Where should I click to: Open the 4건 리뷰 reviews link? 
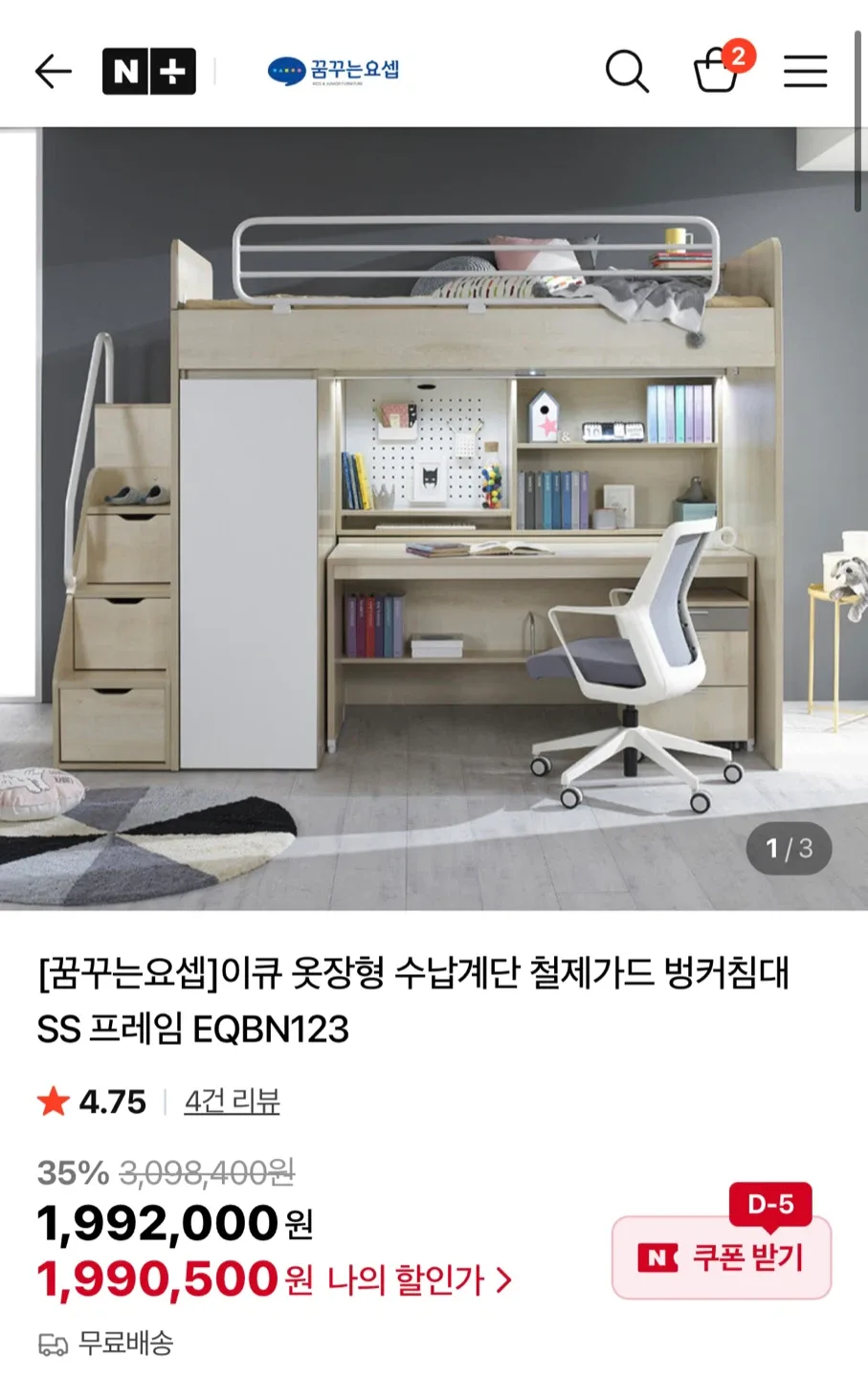click(230, 1102)
